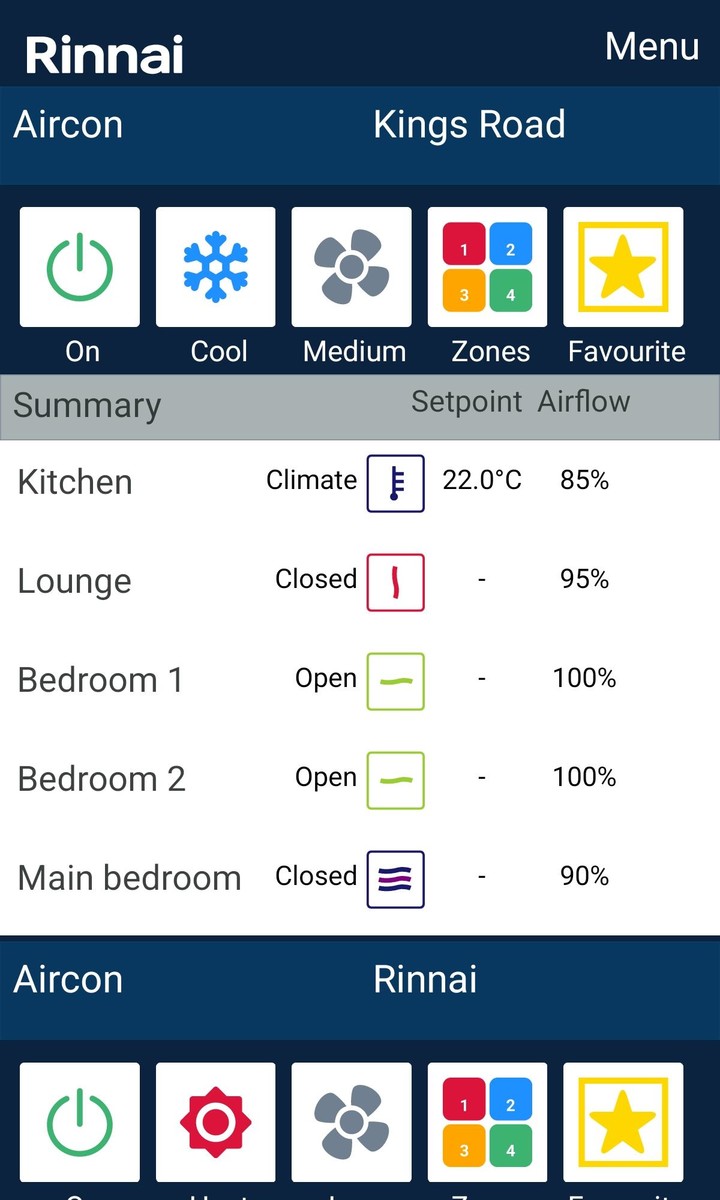The image size is (720, 1200).
Task: Select Heat mode on the Rinnai unit
Action: coord(215,1120)
